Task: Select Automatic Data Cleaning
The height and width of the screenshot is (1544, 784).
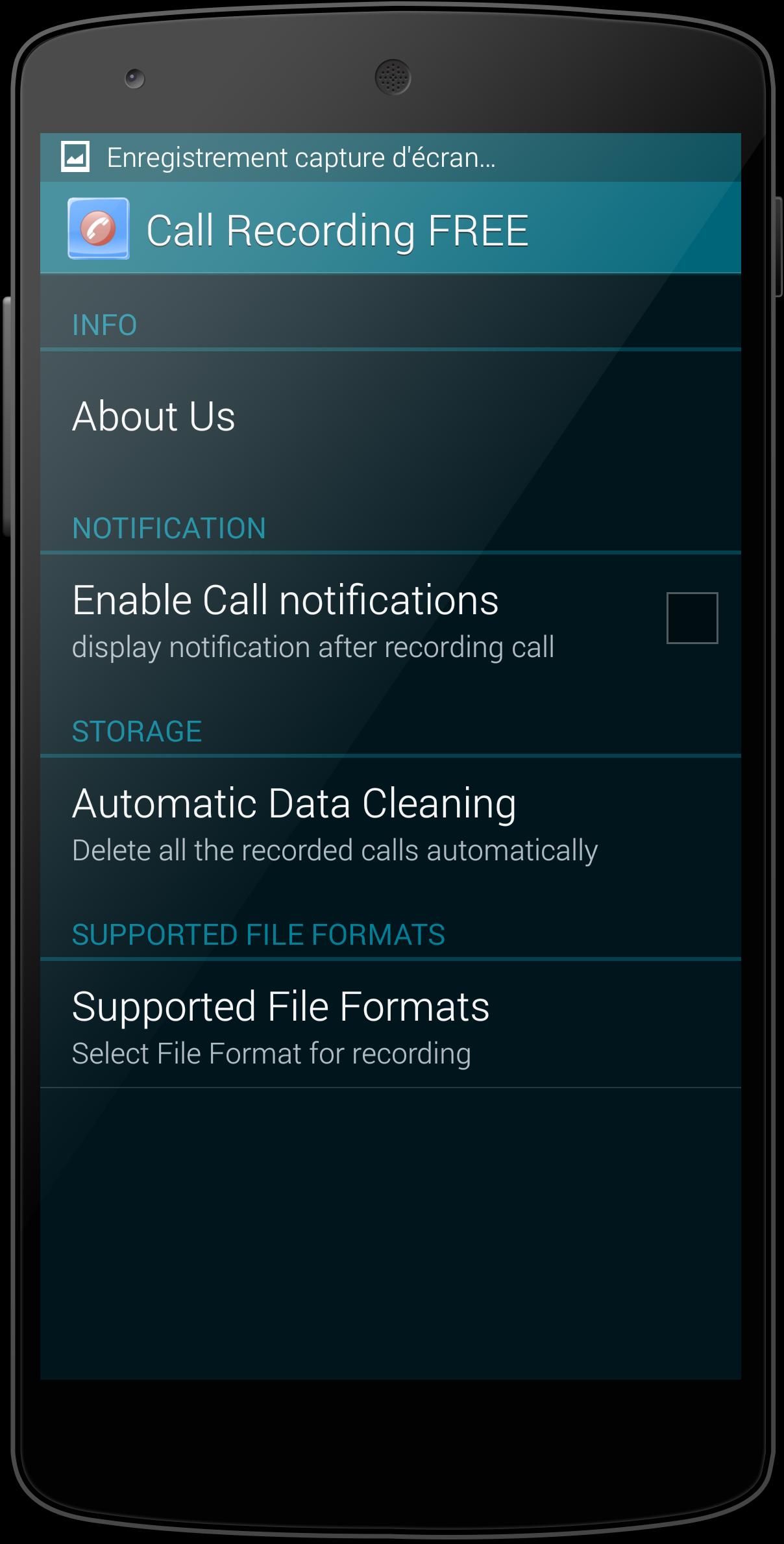Action: [295, 803]
